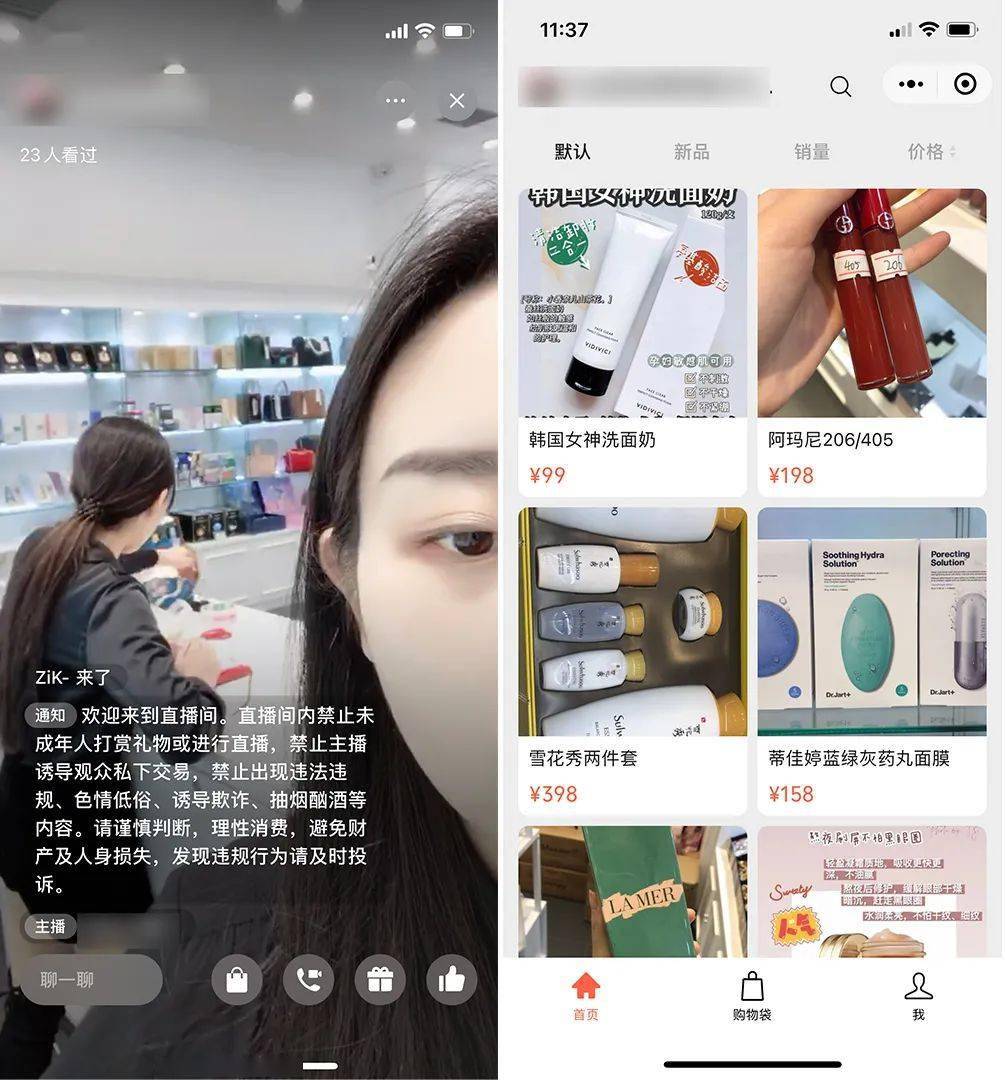
Task: Send a gift to the streamer
Action: point(380,980)
